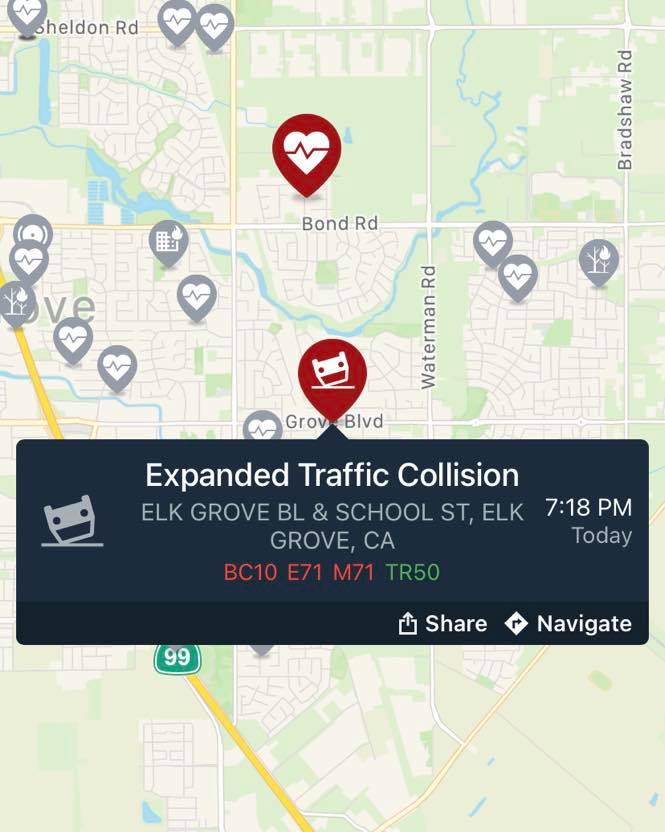Open the red medical pin above Bond Rd
Viewport: 665px width, 832px height.
tap(306, 150)
